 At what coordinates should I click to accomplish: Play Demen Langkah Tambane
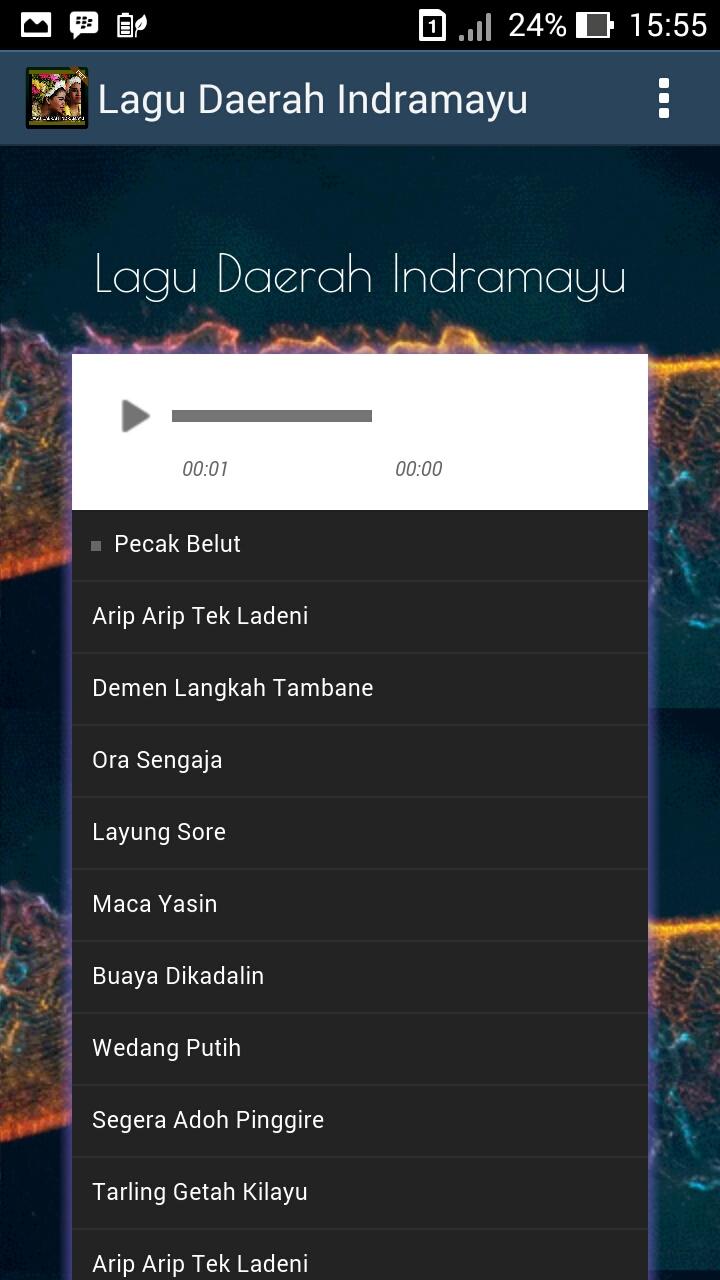(232, 688)
